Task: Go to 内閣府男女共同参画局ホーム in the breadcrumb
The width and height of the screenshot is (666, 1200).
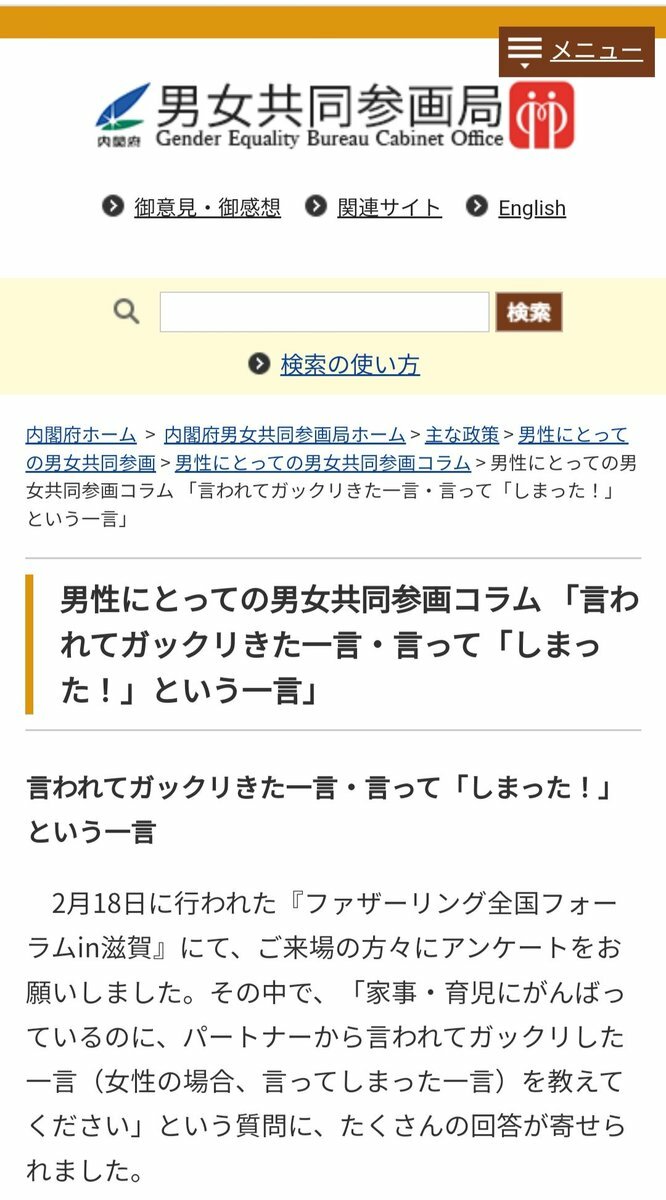Action: [x=284, y=435]
